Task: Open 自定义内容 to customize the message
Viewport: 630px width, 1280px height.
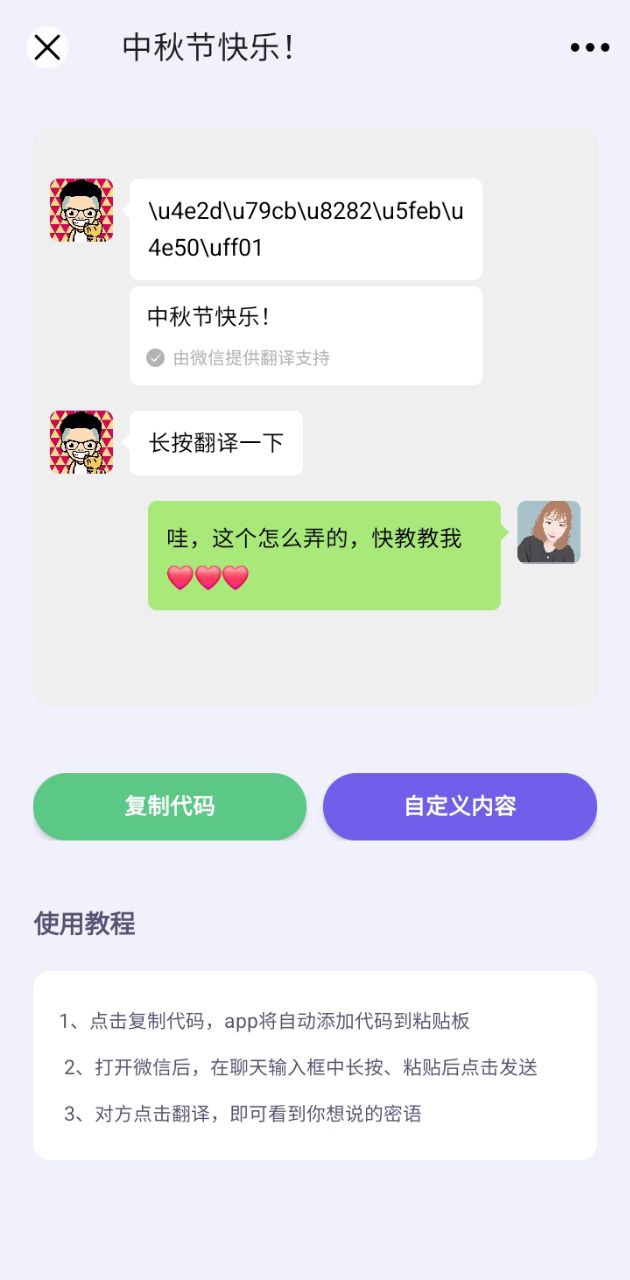Action: click(460, 806)
